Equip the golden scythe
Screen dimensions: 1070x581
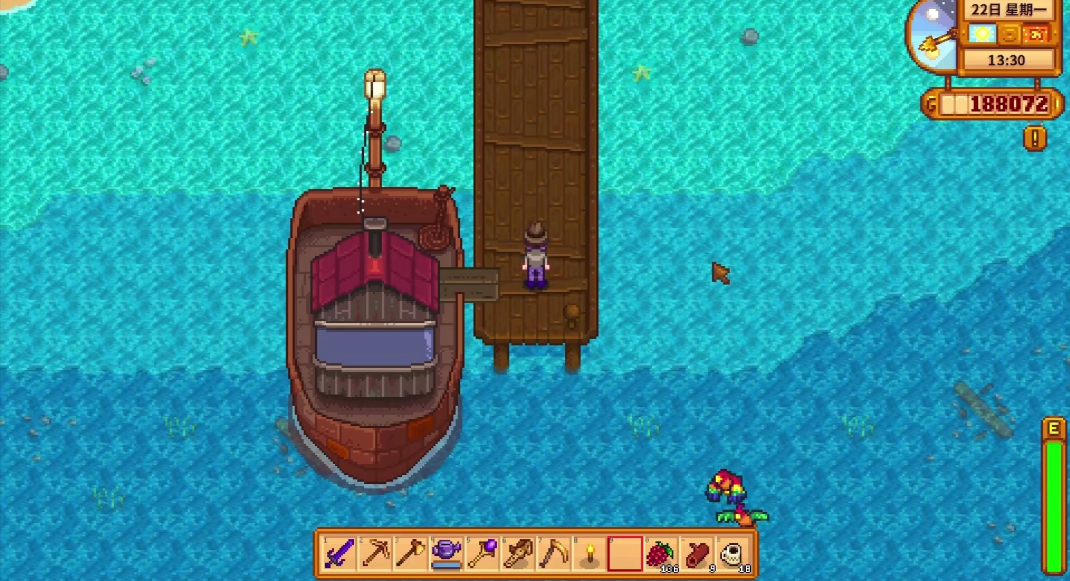[553, 553]
